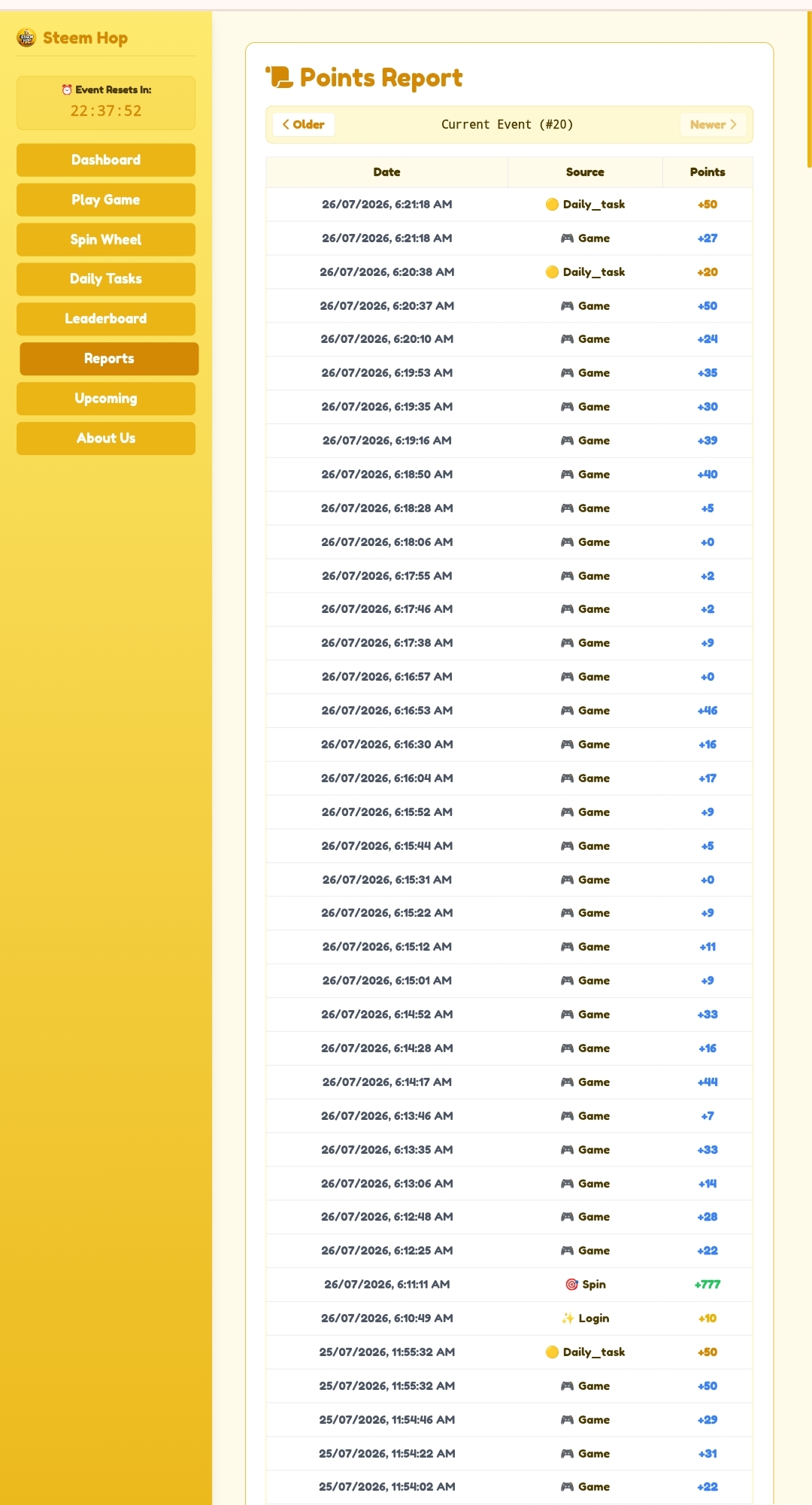This screenshot has width=812, height=1505.
Task: Show the older event report
Action: [x=304, y=125]
